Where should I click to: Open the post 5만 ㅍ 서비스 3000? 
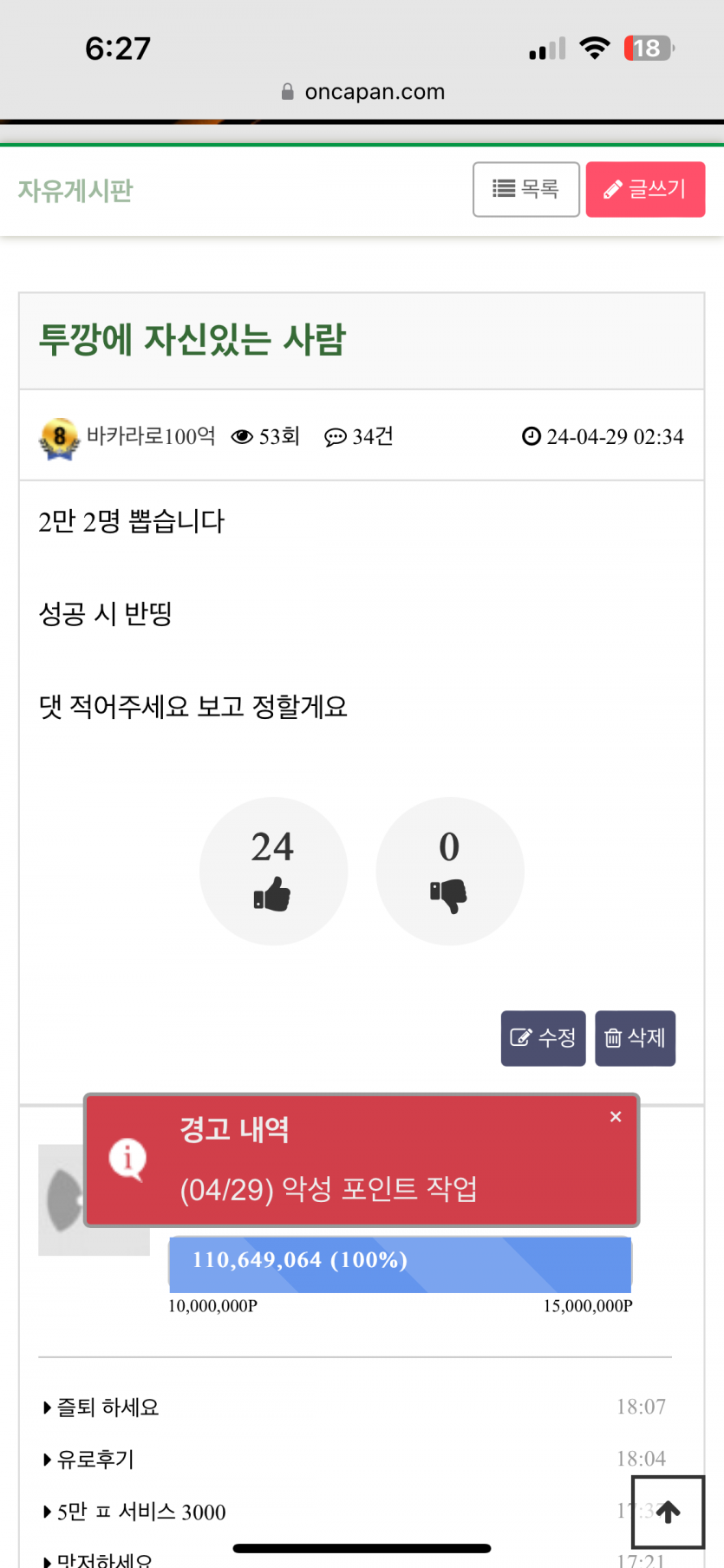[x=141, y=1512]
